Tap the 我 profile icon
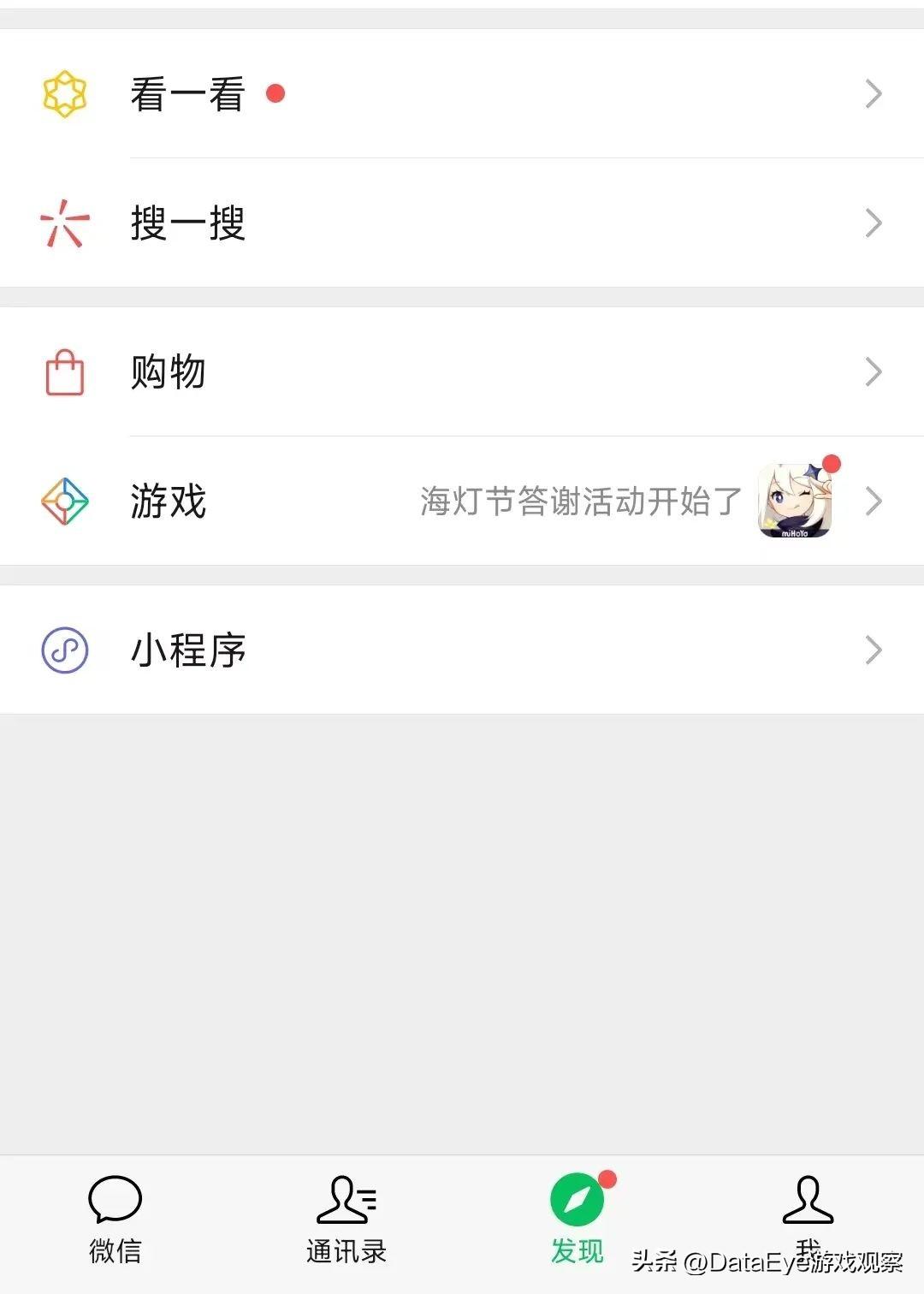The width and height of the screenshot is (924, 1294). coord(807,1198)
